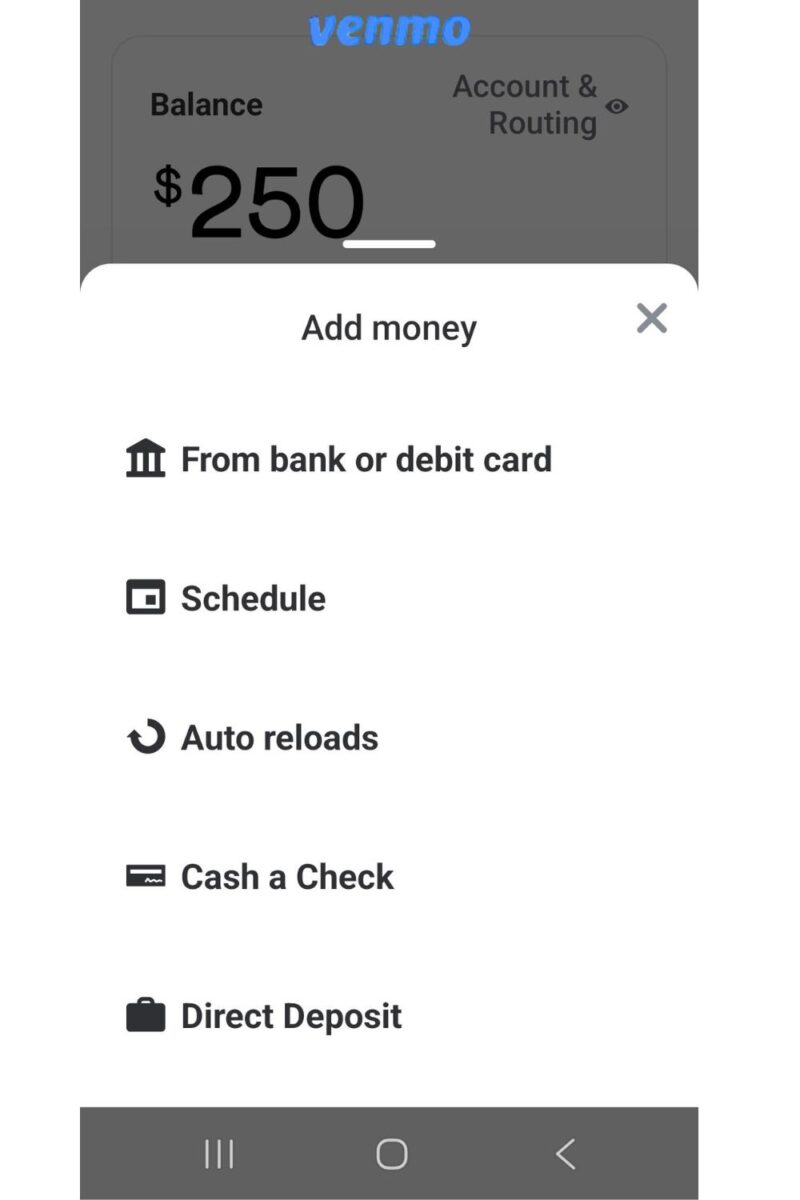
Task: Open the recent apps view
Action: point(217,1153)
